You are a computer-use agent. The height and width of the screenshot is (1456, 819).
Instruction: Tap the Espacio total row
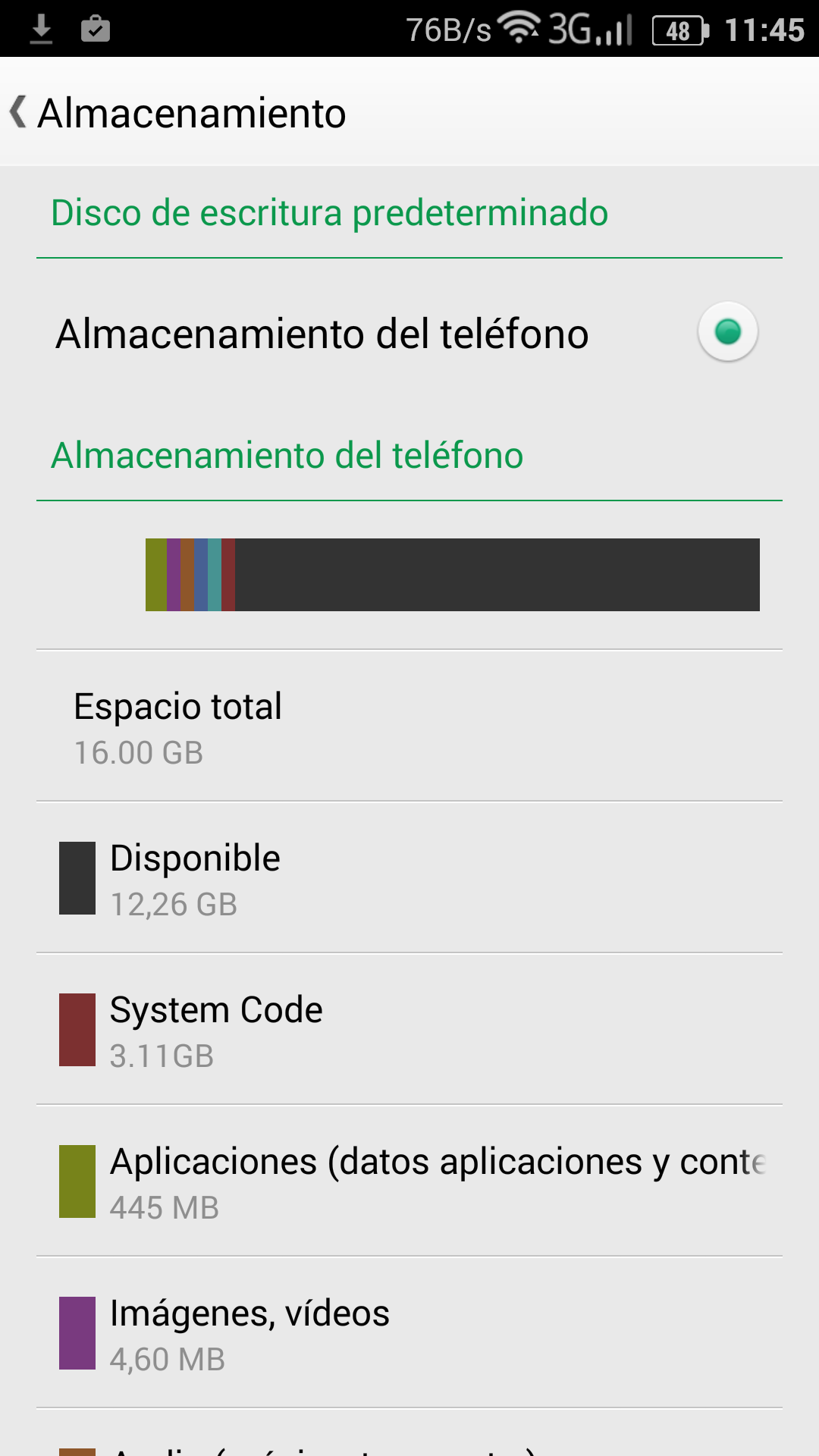click(409, 726)
